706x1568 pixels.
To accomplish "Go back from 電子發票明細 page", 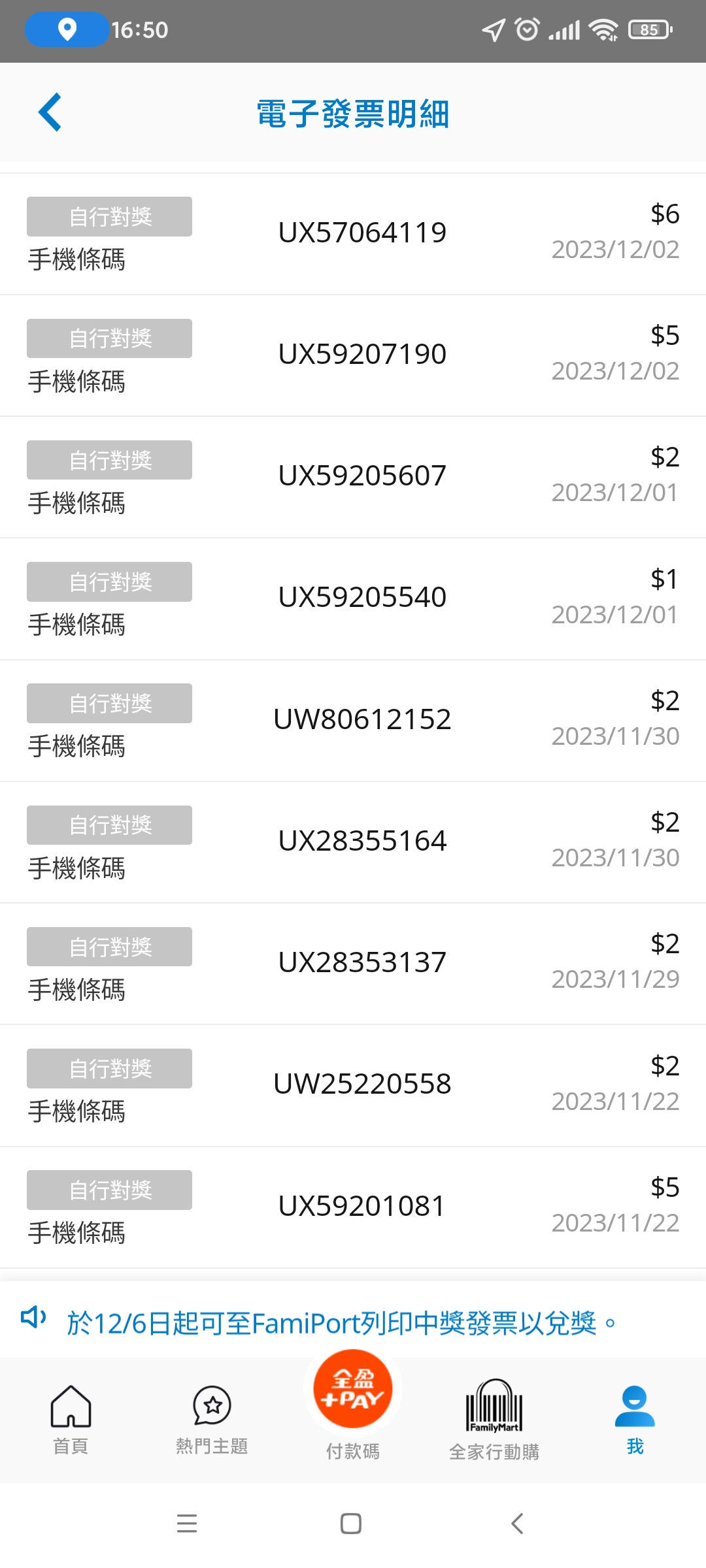I will (x=50, y=112).
